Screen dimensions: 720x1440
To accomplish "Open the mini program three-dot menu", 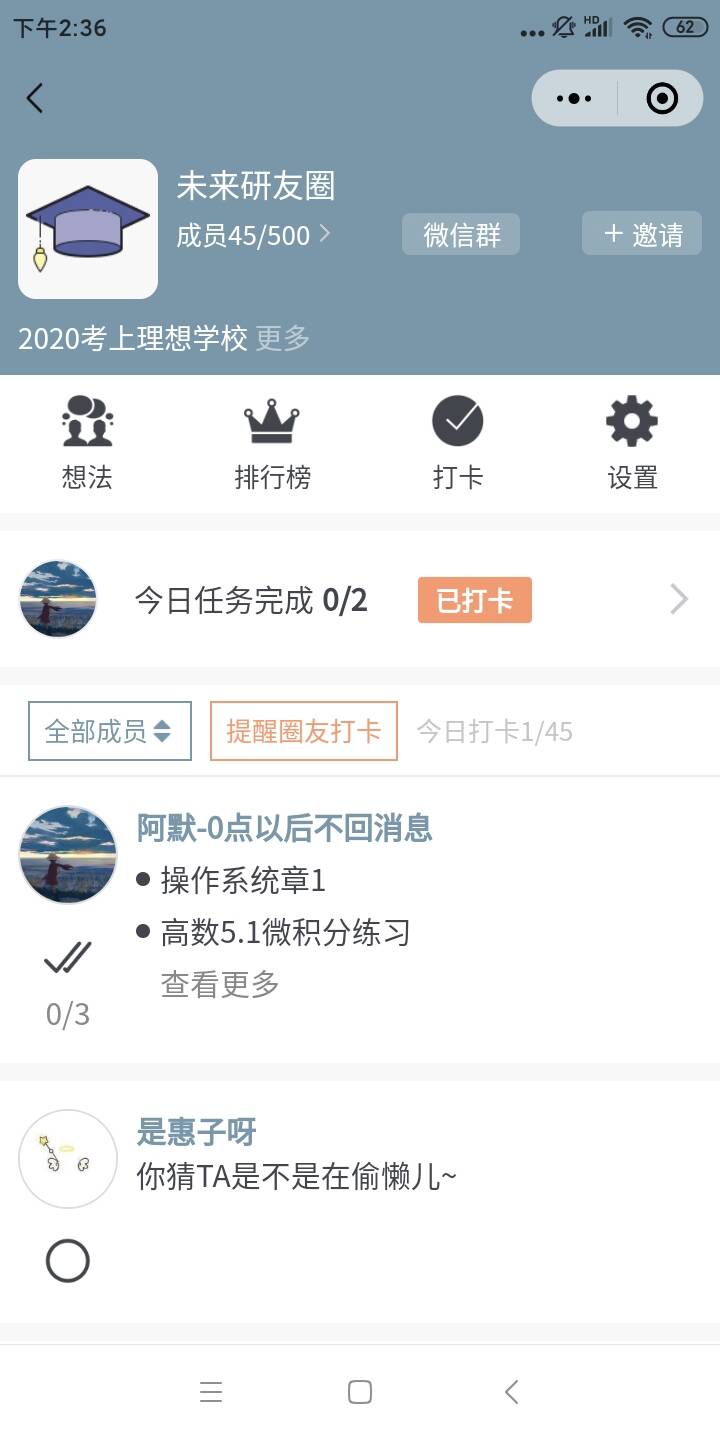I will coord(574,98).
